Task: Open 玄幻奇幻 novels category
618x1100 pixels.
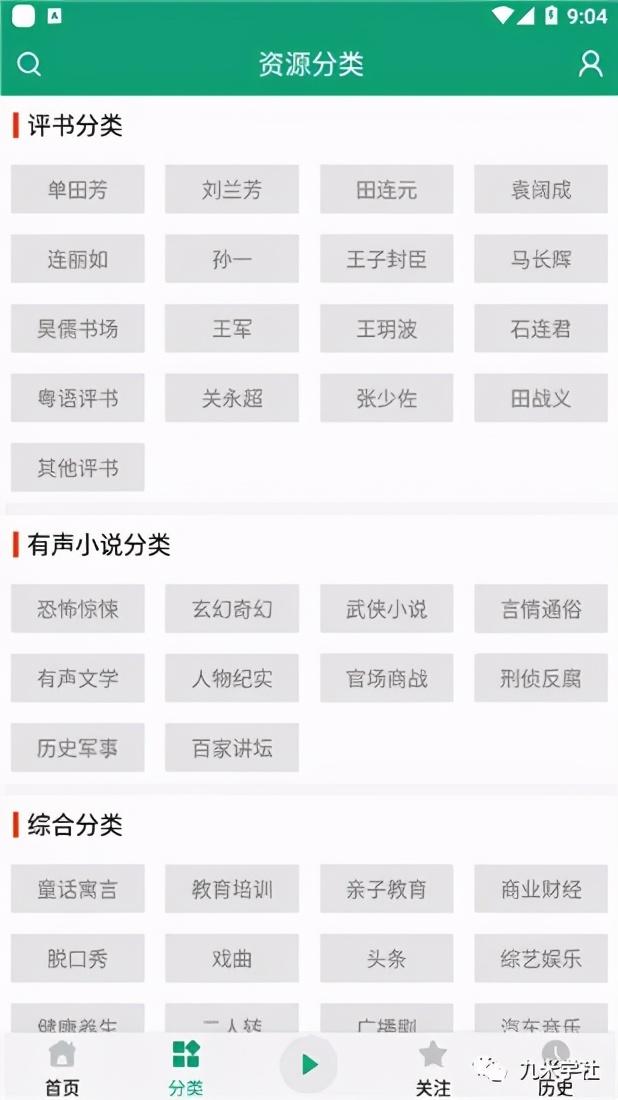Action: pyautogui.click(x=232, y=609)
